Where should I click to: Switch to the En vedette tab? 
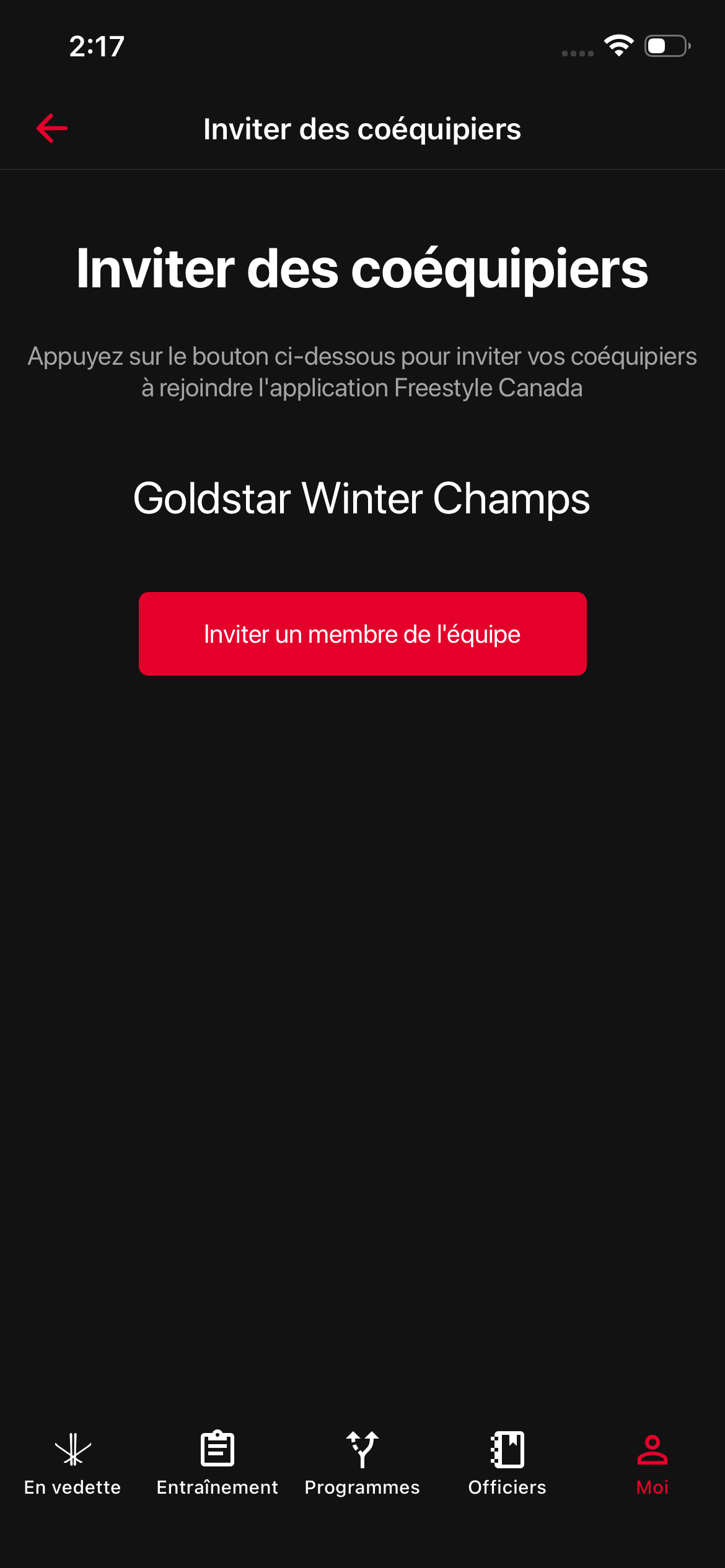click(x=72, y=1464)
